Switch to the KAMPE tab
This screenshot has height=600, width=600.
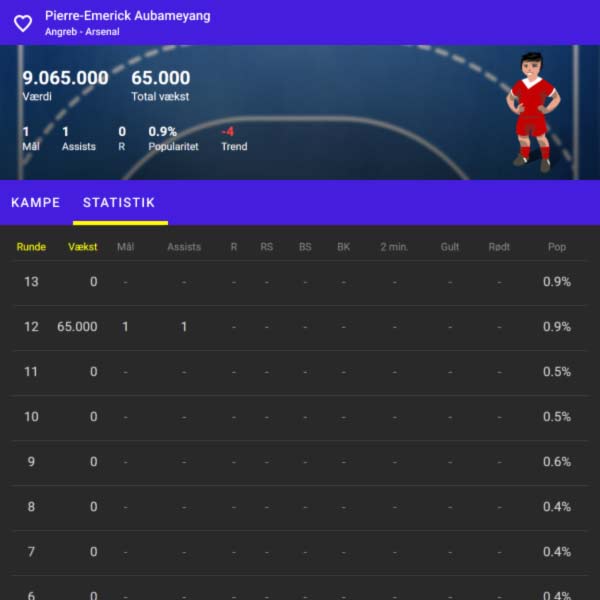pyautogui.click(x=36, y=202)
